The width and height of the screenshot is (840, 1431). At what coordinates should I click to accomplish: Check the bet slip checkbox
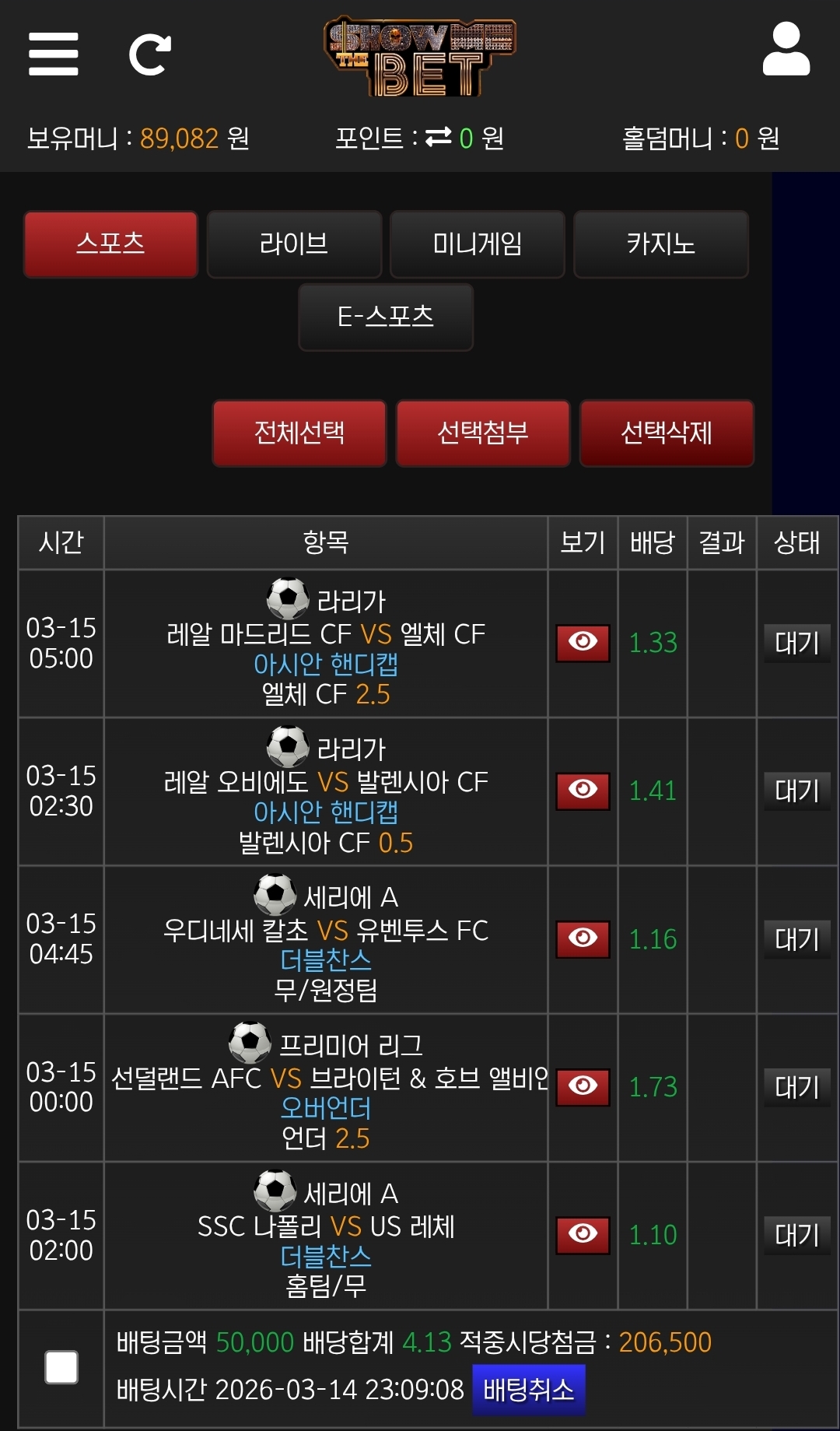(x=61, y=1367)
